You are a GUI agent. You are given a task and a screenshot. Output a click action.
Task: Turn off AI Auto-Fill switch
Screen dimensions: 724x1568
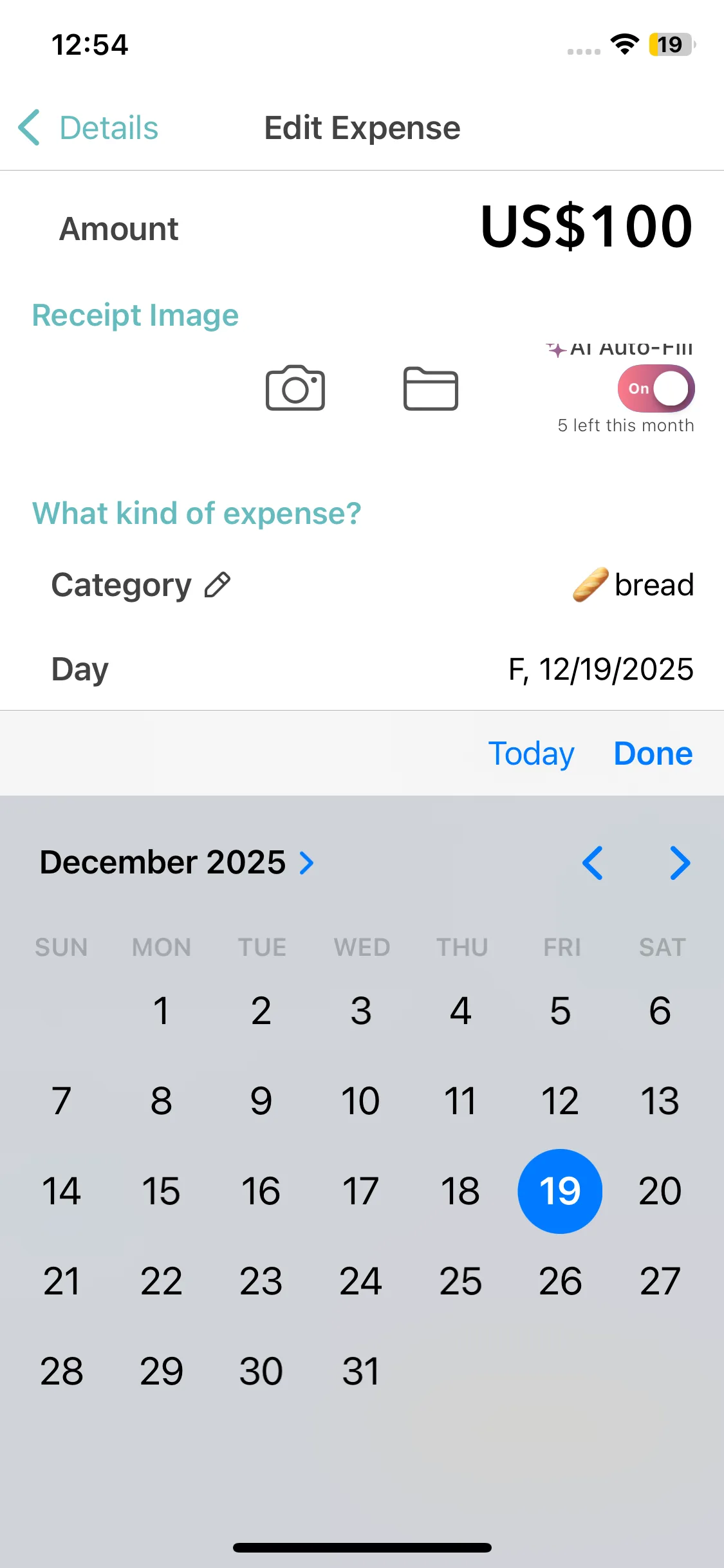tap(656, 388)
